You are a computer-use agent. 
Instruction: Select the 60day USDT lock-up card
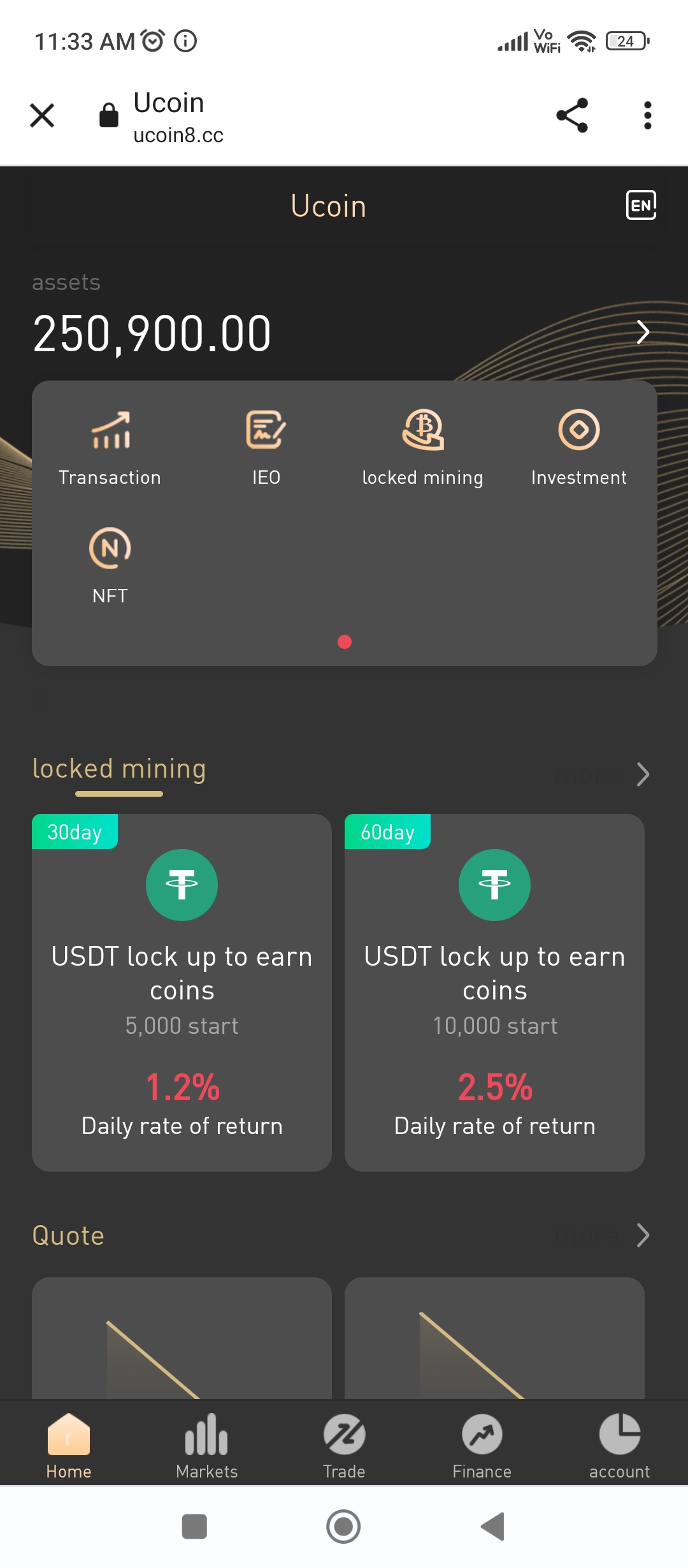pos(494,992)
